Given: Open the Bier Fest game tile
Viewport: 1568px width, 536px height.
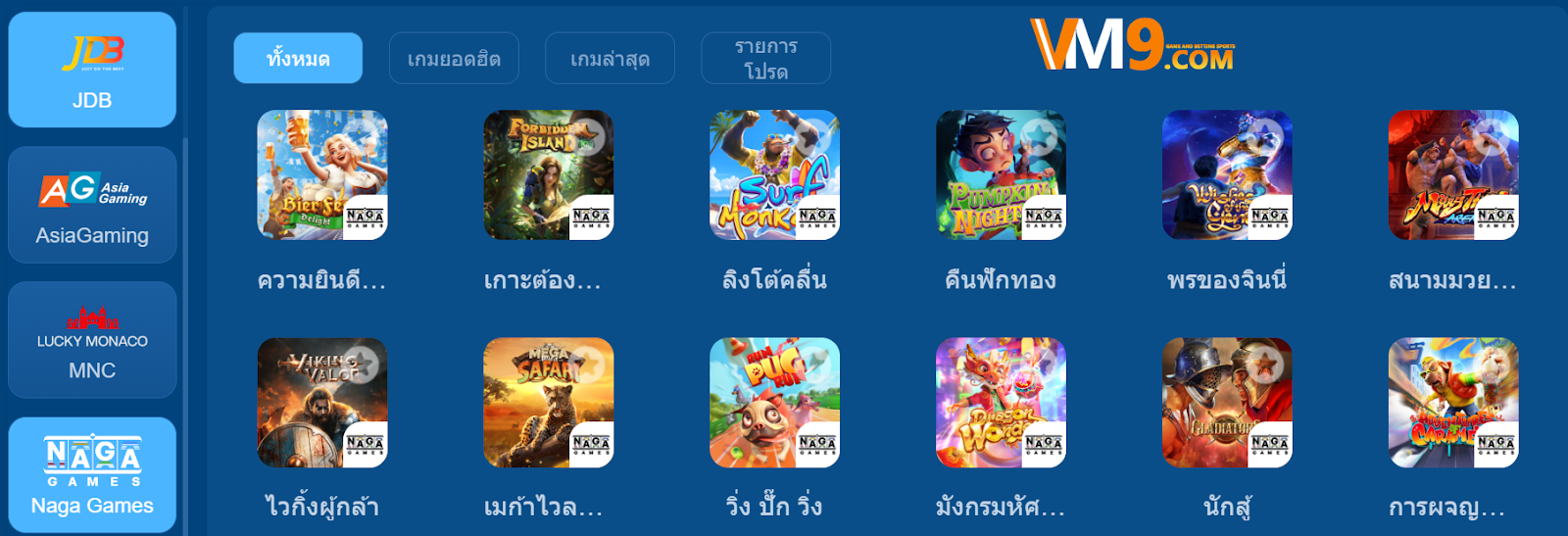Looking at the screenshot, I should click(321, 174).
